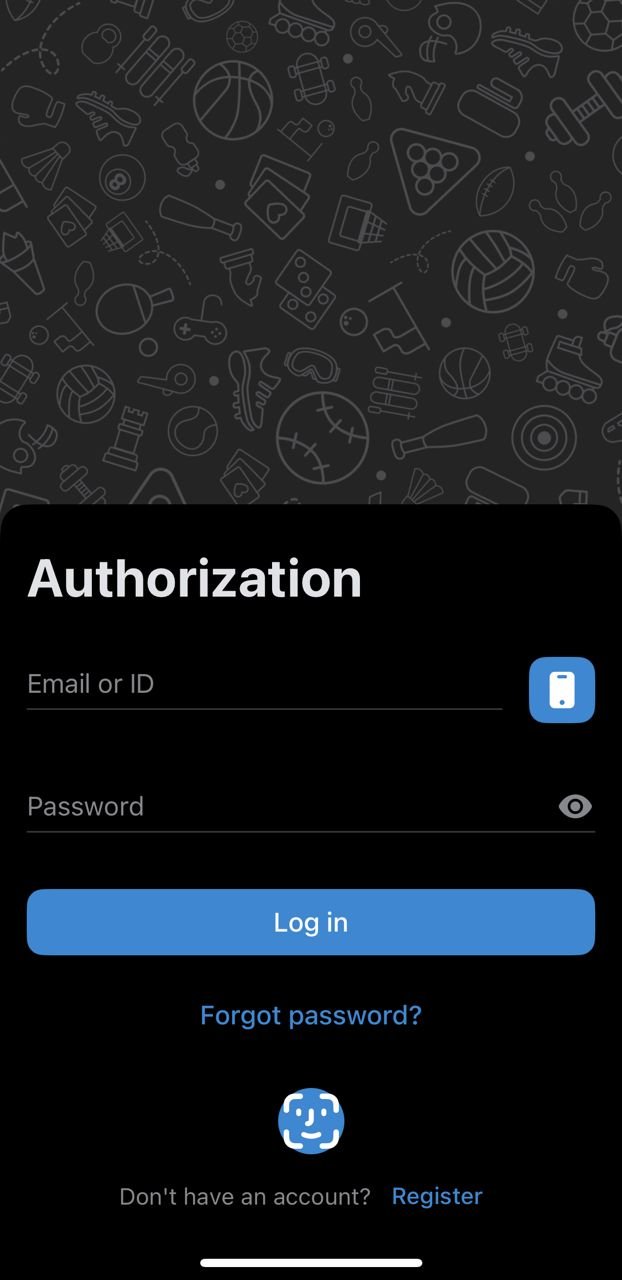This screenshot has width=622, height=1280.
Task: Tap the Log in button
Action: pyautogui.click(x=311, y=922)
